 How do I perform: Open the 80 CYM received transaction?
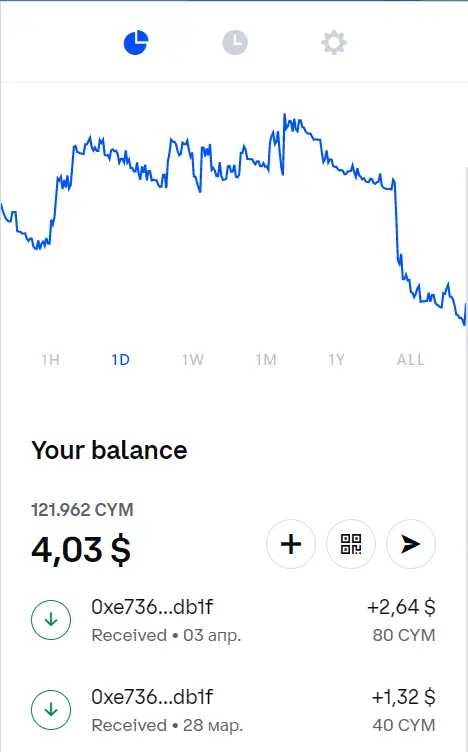(234, 620)
